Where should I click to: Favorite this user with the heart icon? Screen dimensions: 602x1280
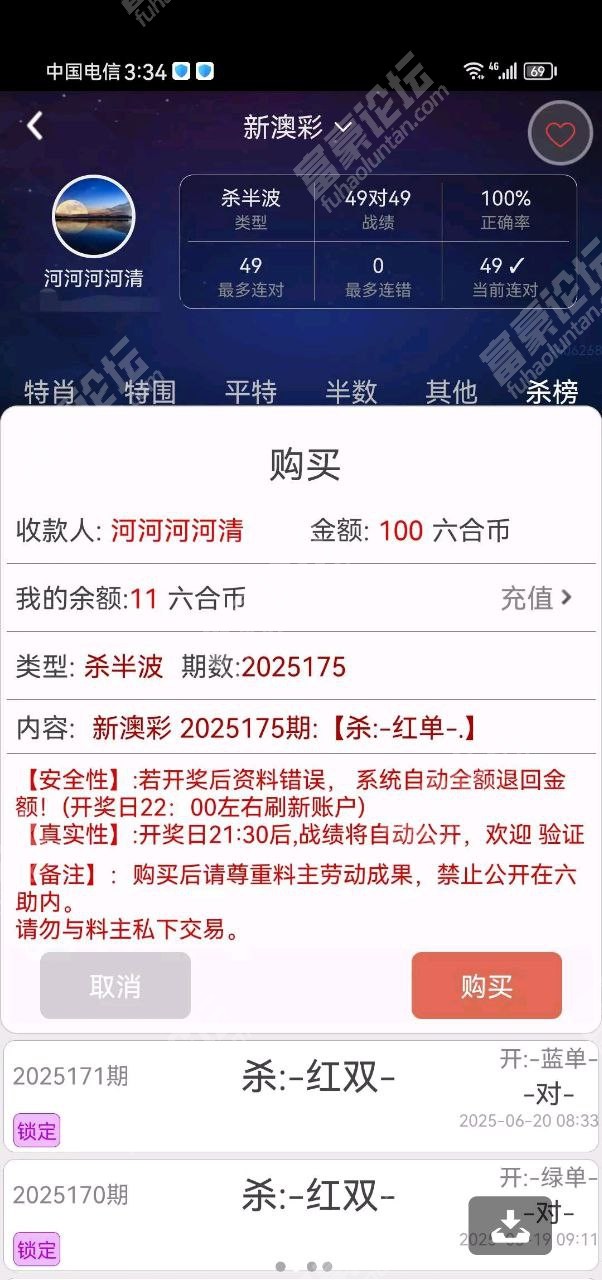(560, 134)
